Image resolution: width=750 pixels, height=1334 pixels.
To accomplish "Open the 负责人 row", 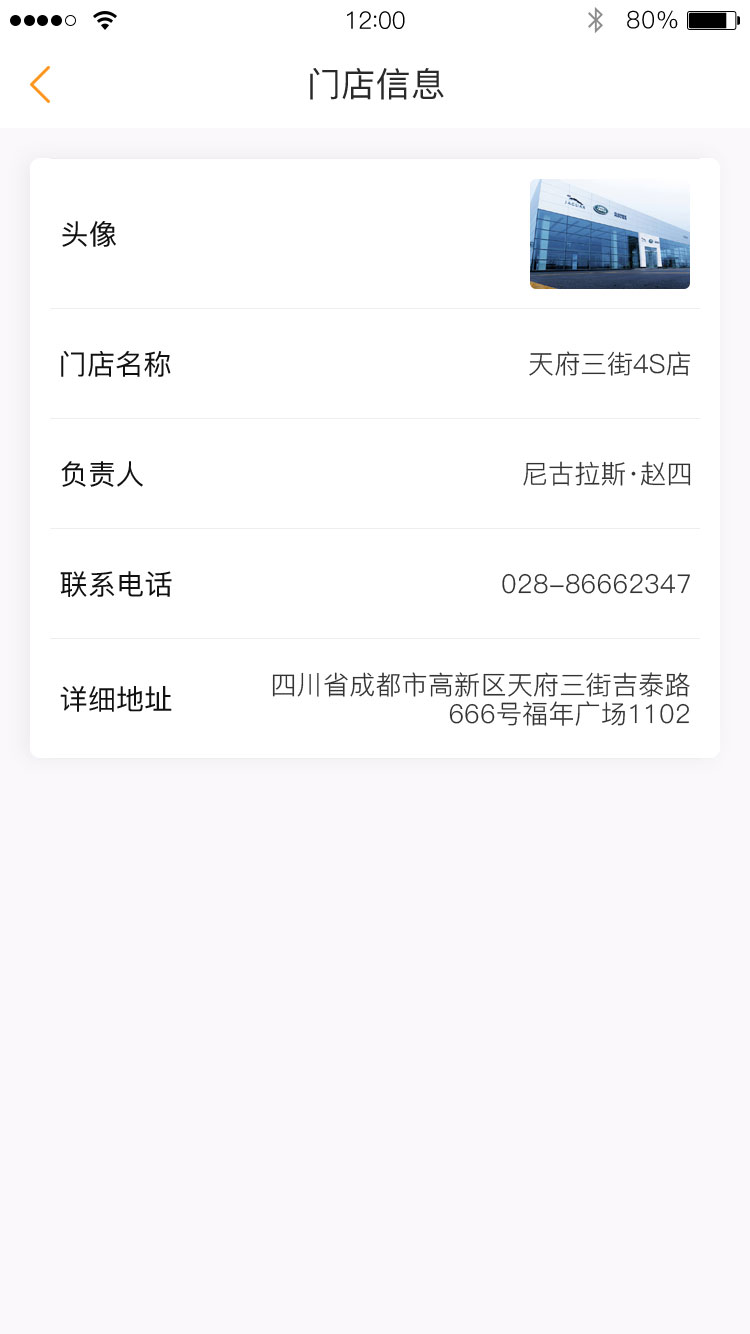I will point(375,474).
